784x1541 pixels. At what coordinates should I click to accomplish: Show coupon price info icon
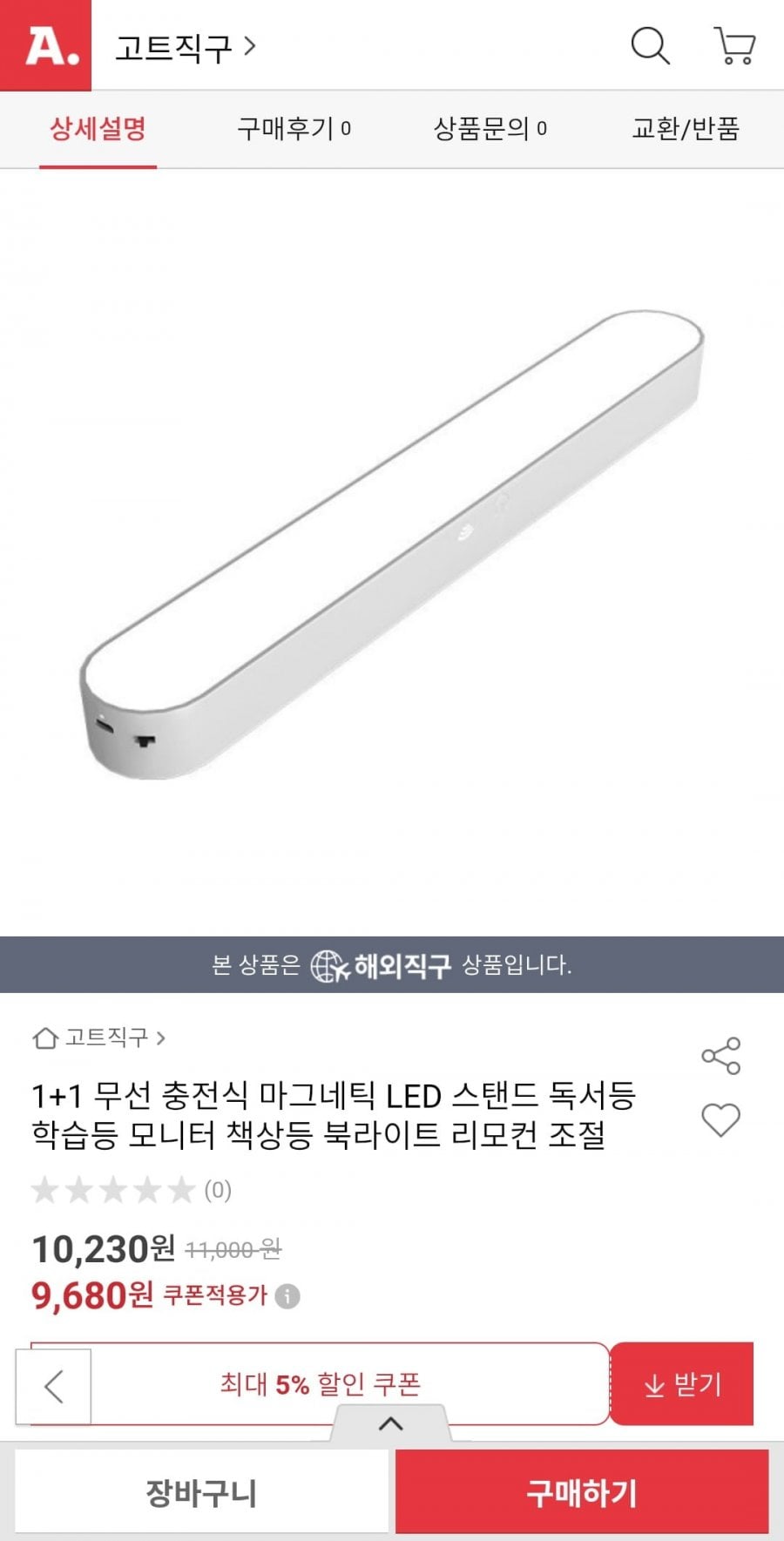[287, 1296]
